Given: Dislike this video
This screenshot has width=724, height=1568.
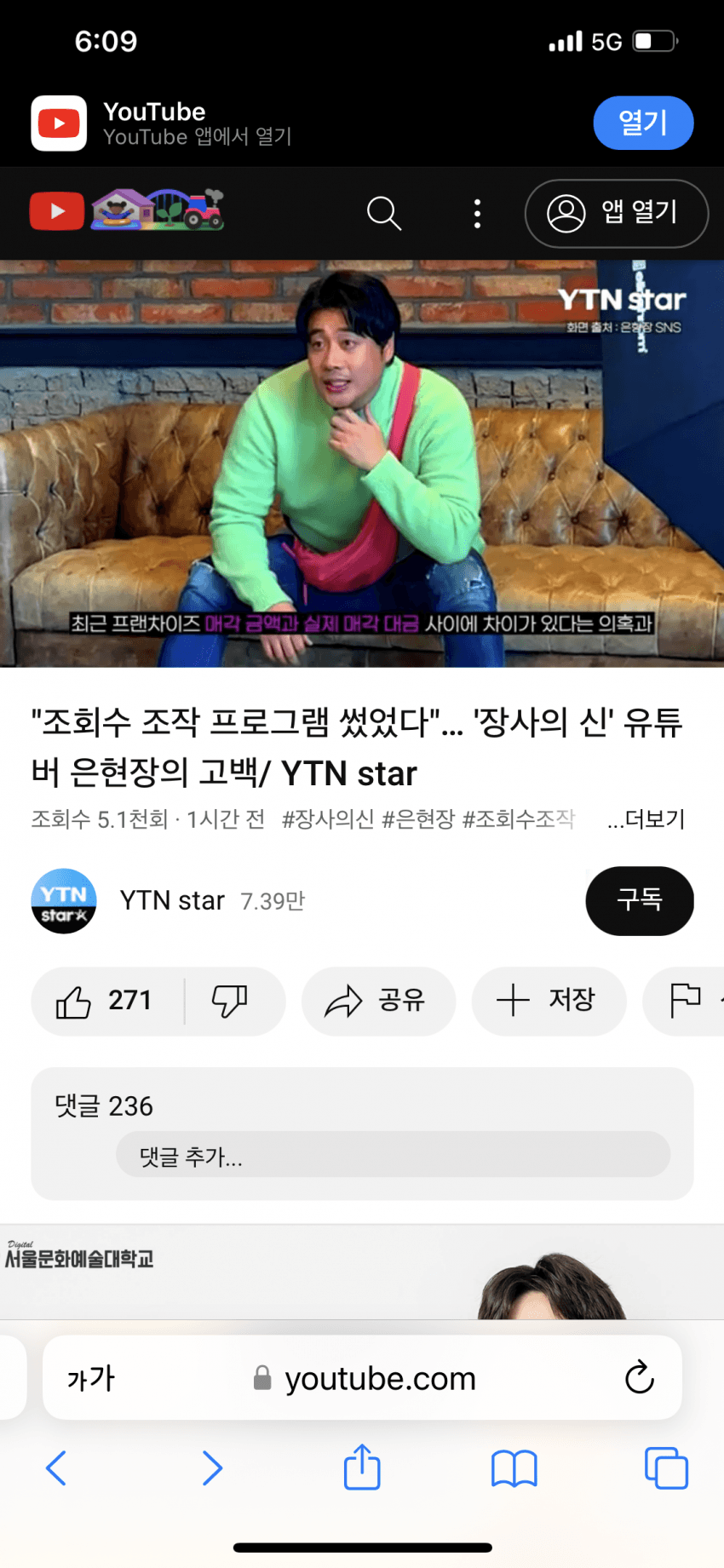Looking at the screenshot, I should coord(230,1000).
